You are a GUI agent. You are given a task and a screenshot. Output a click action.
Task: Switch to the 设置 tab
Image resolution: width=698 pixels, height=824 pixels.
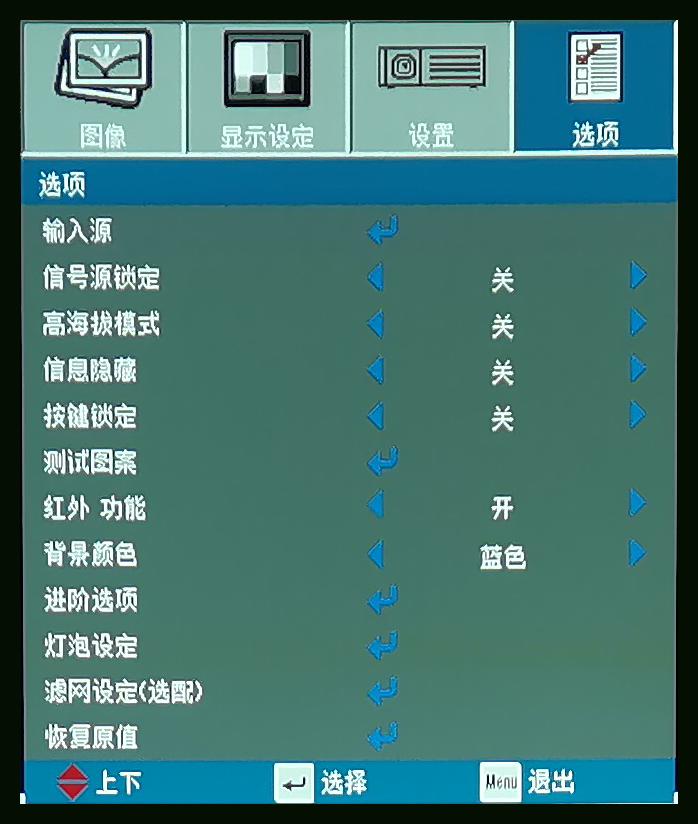(x=431, y=88)
